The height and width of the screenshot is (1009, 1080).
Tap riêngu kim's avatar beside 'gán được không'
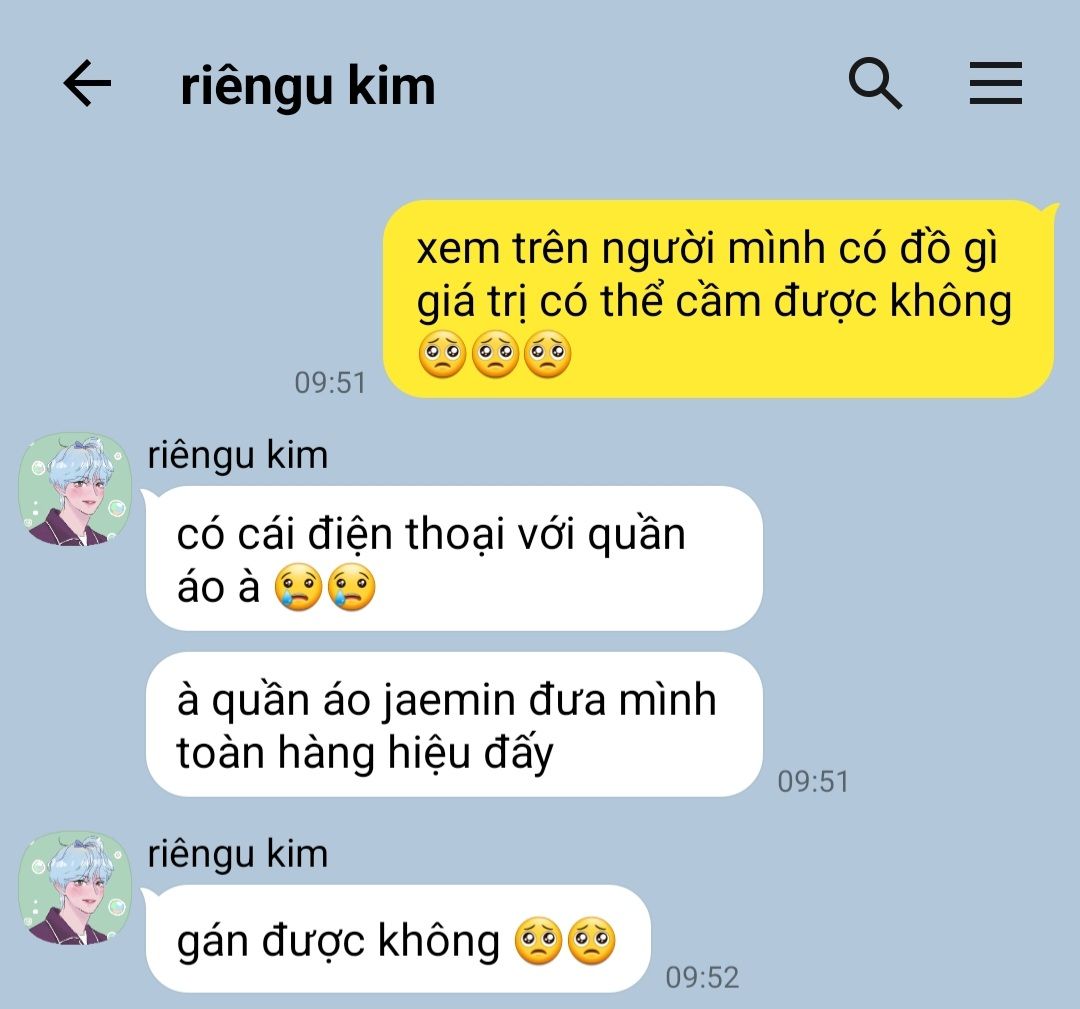74,888
